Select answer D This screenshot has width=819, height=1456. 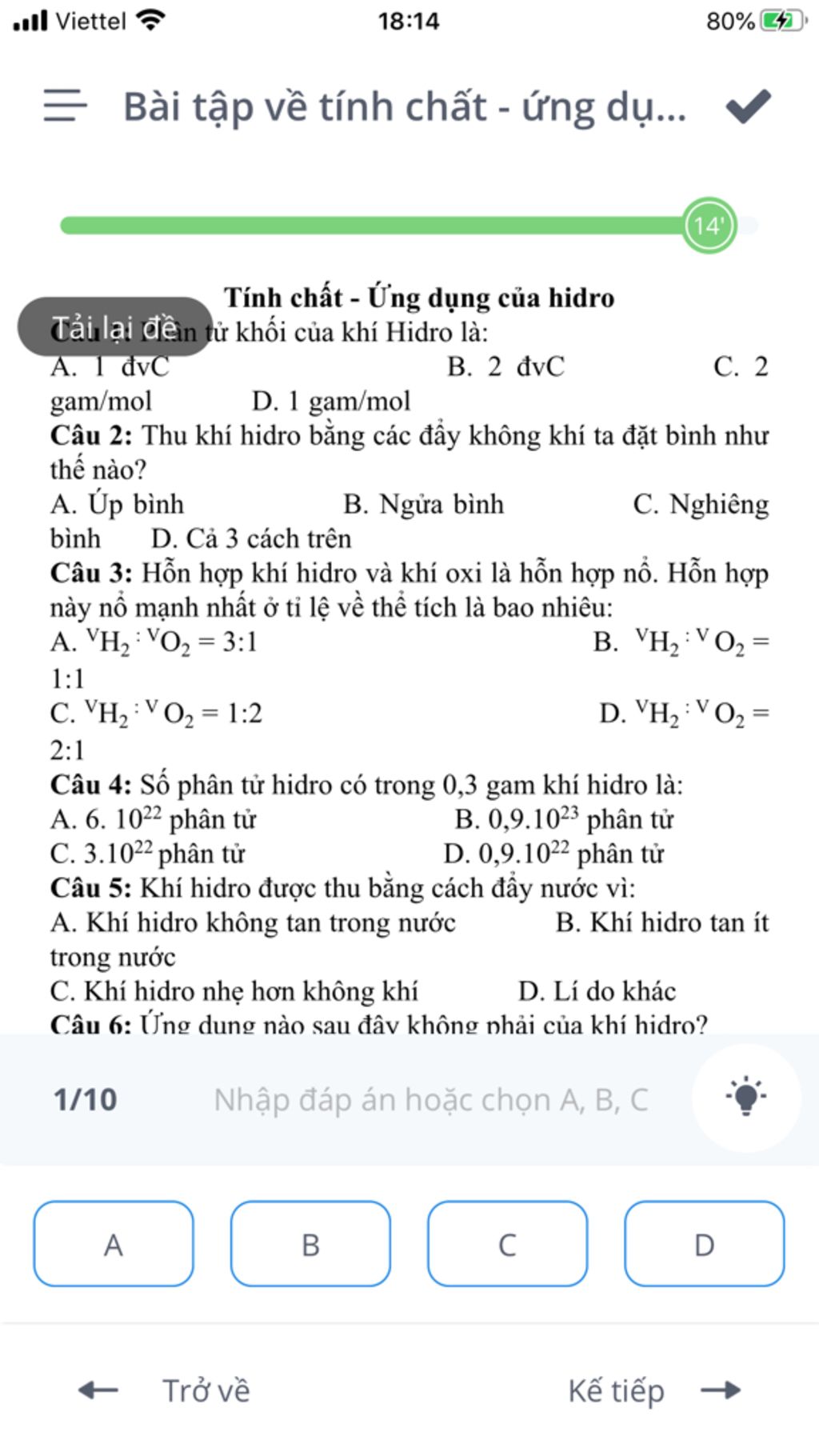pos(704,1244)
